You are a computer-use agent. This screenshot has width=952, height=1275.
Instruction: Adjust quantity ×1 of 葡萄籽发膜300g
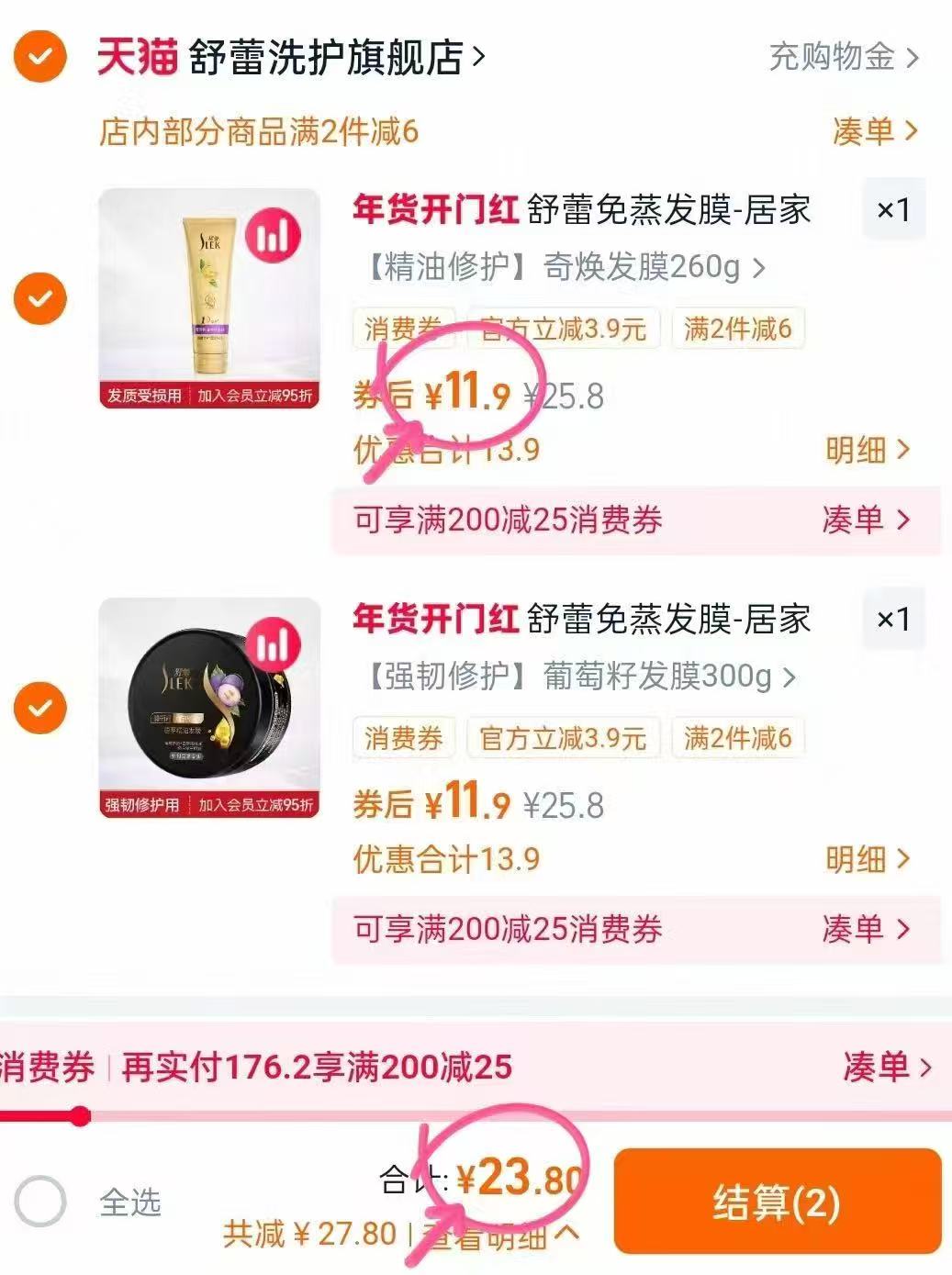coord(892,619)
